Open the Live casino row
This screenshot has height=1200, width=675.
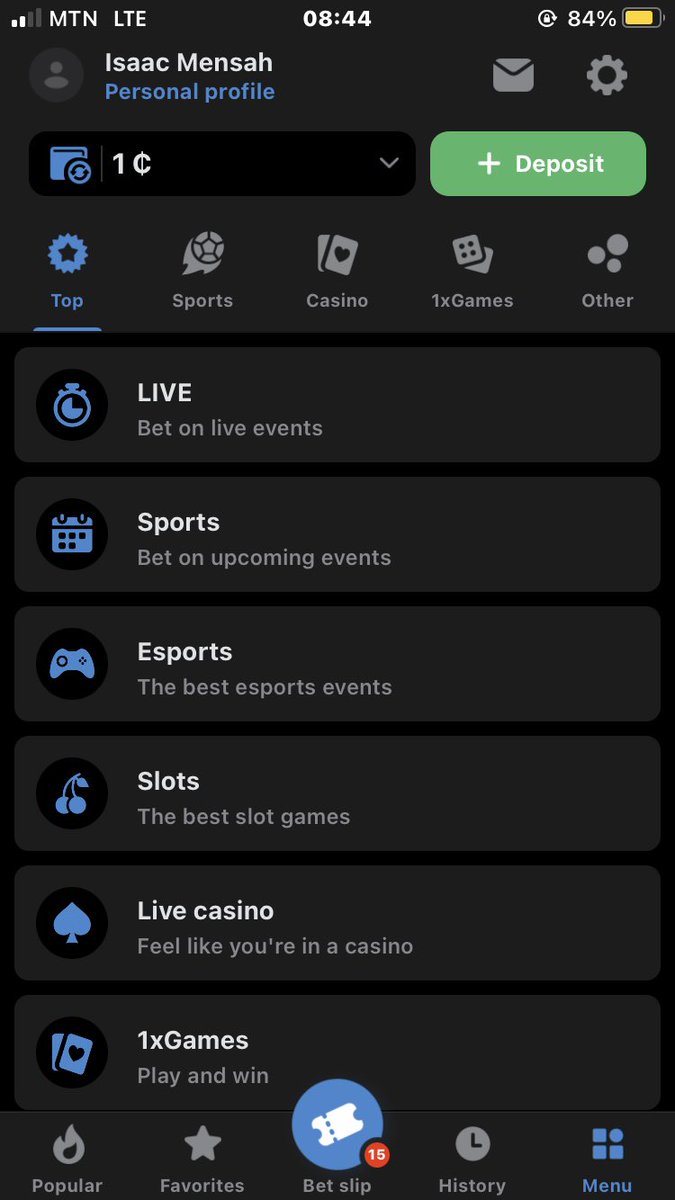tap(337, 923)
